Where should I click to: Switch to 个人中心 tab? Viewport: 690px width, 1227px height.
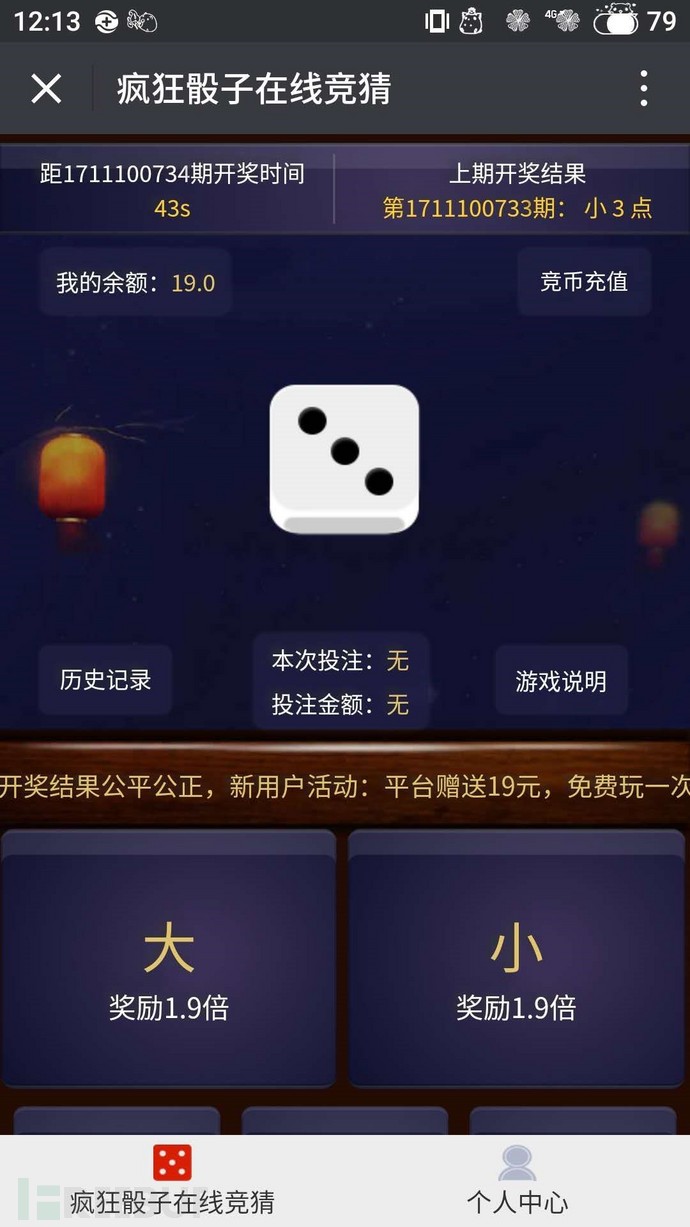point(517,1181)
